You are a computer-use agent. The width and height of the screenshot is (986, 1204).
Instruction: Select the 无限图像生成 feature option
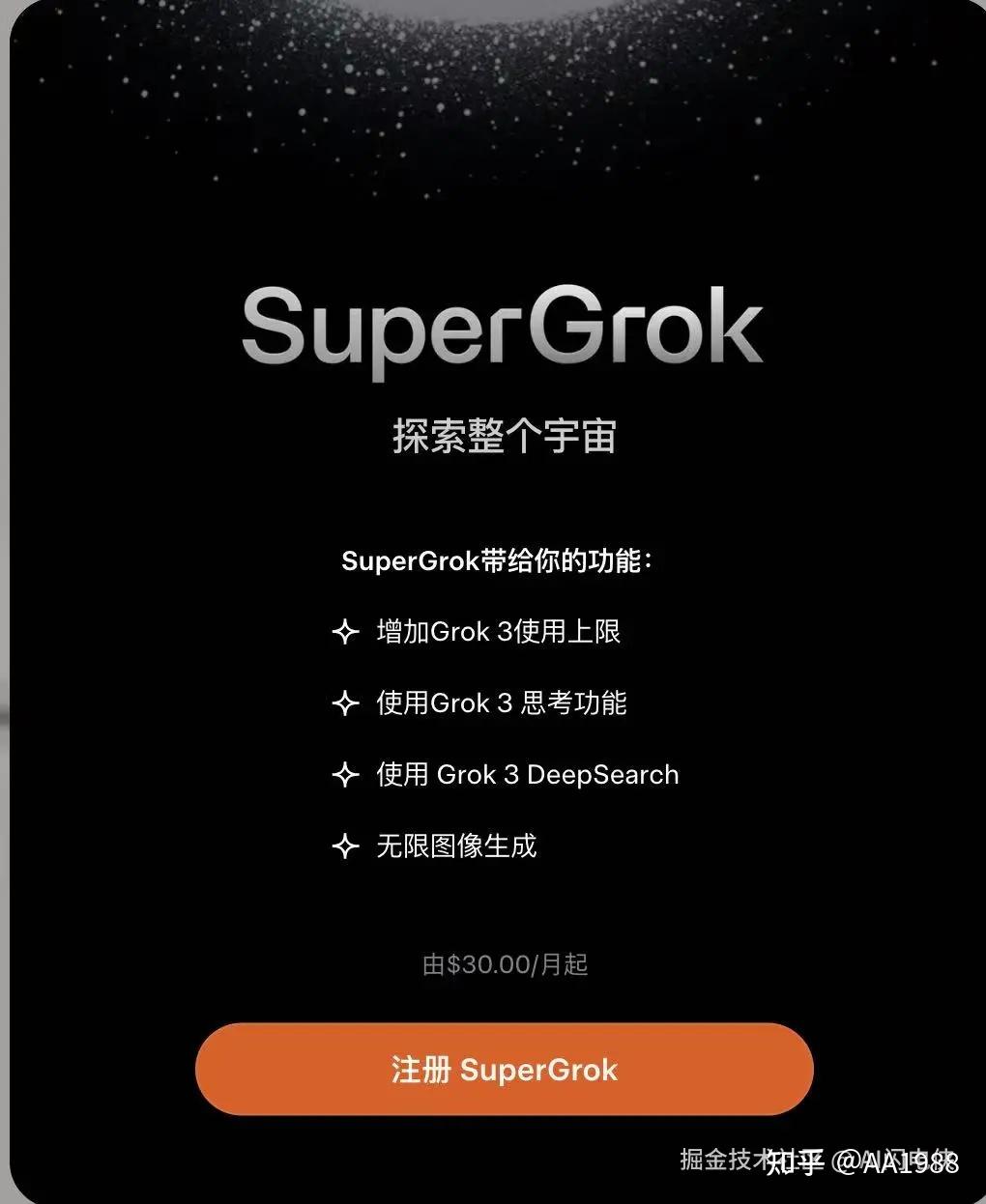tap(457, 846)
